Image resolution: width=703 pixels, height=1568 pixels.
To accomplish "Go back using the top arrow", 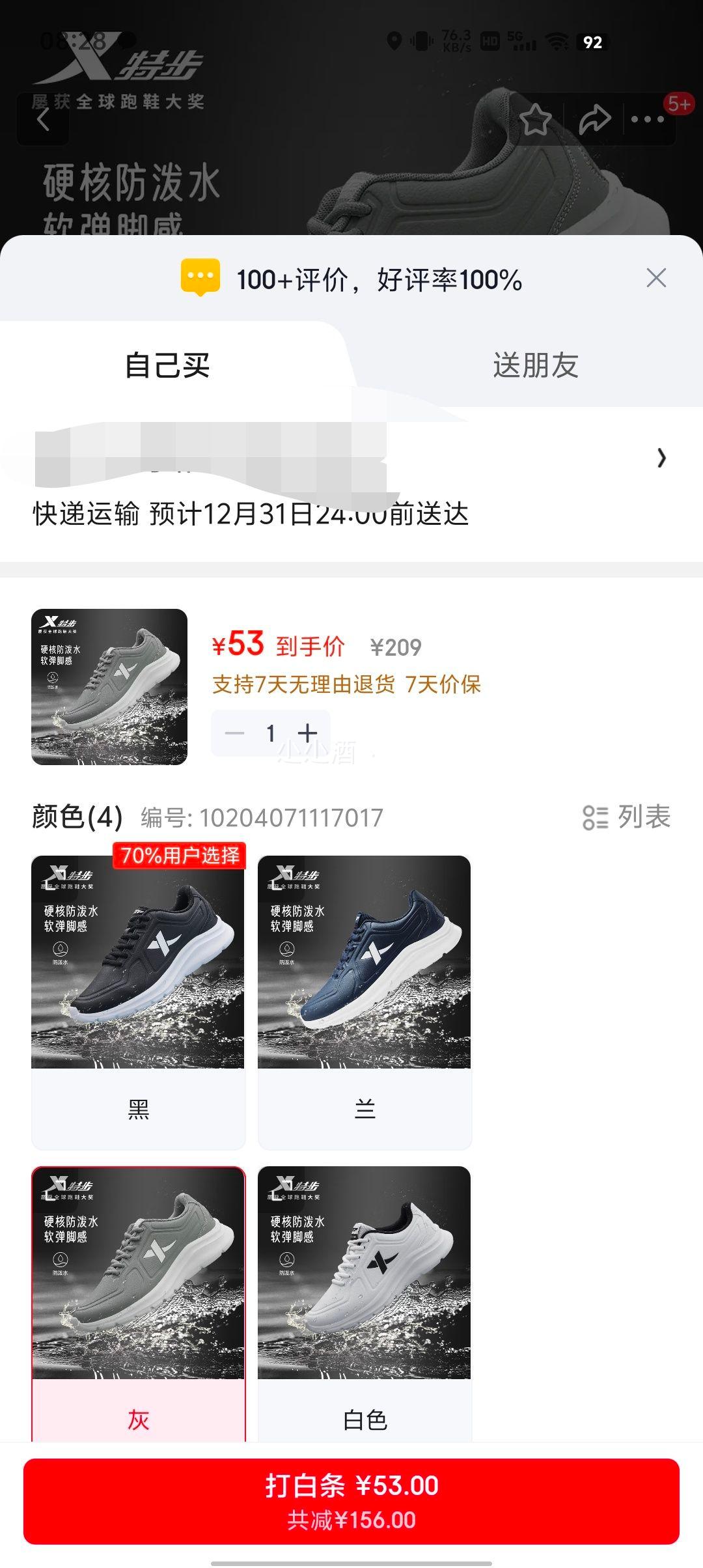I will tap(43, 120).
